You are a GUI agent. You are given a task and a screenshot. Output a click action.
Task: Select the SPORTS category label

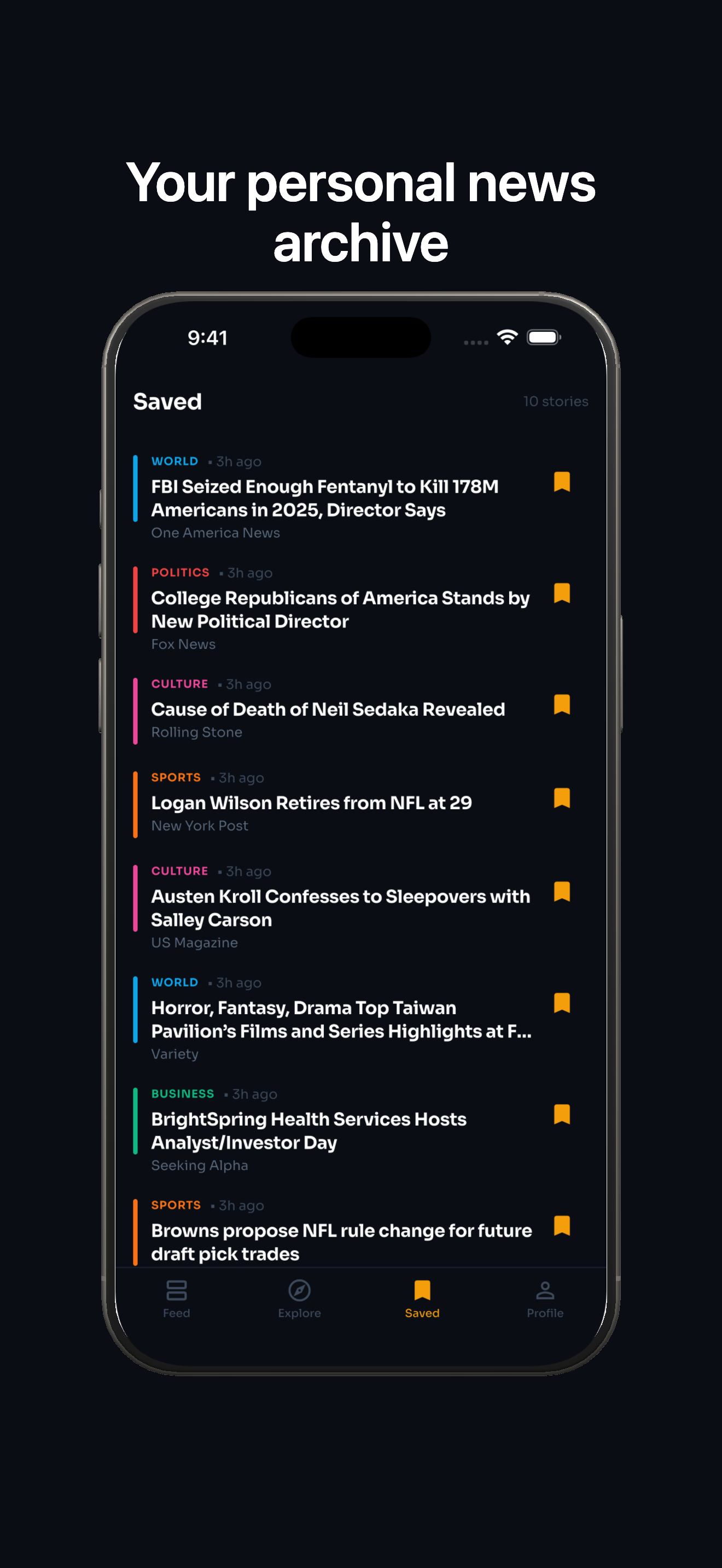pyautogui.click(x=176, y=777)
